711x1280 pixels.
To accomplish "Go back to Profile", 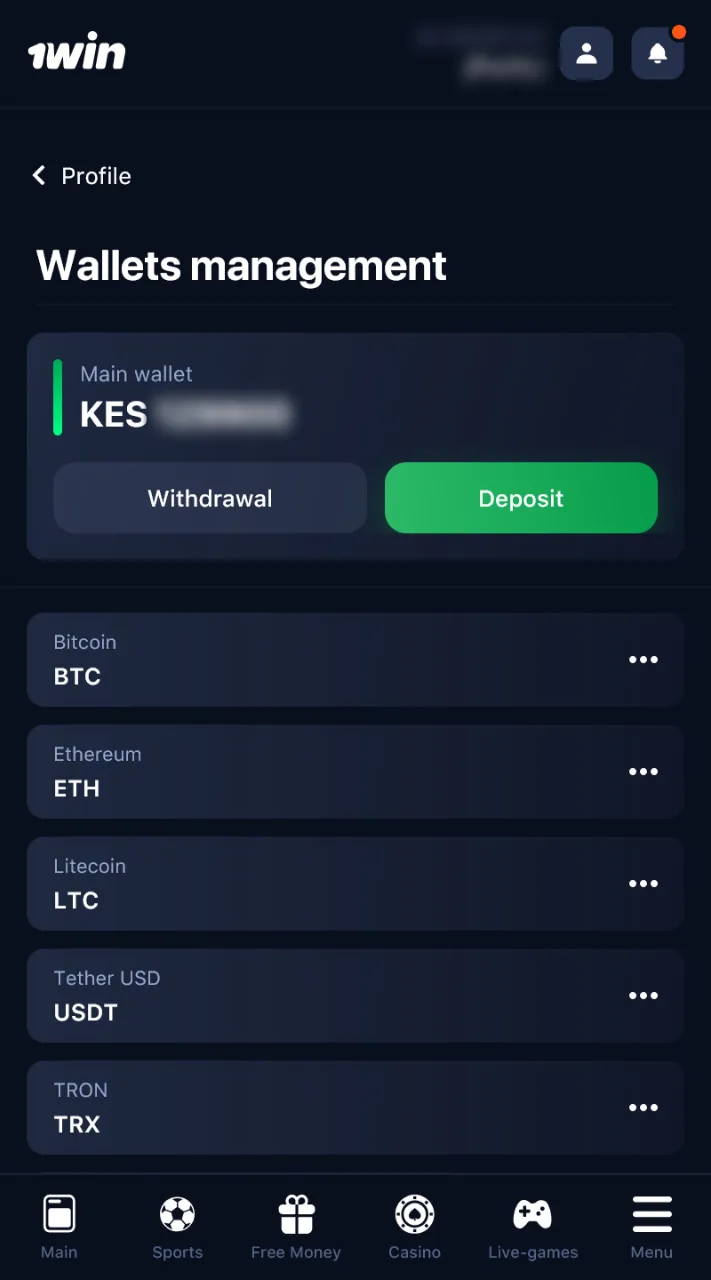I will (x=82, y=176).
